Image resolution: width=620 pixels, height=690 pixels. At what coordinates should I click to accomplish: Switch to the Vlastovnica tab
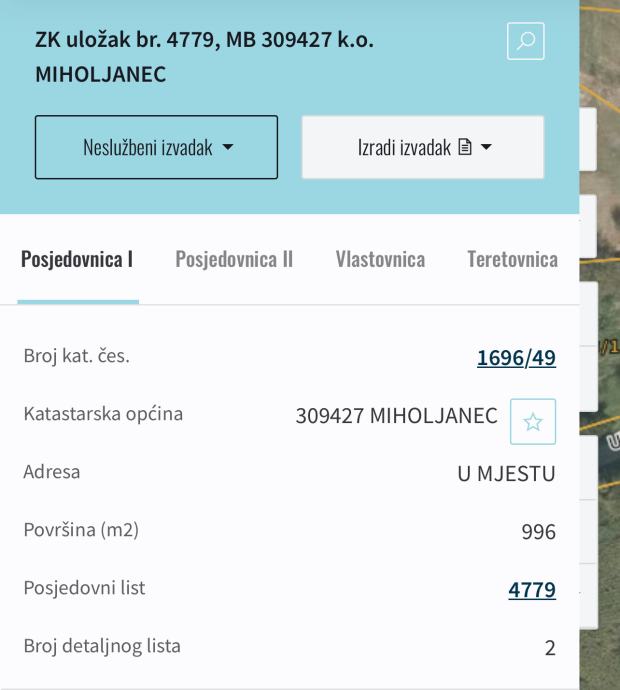point(380,260)
